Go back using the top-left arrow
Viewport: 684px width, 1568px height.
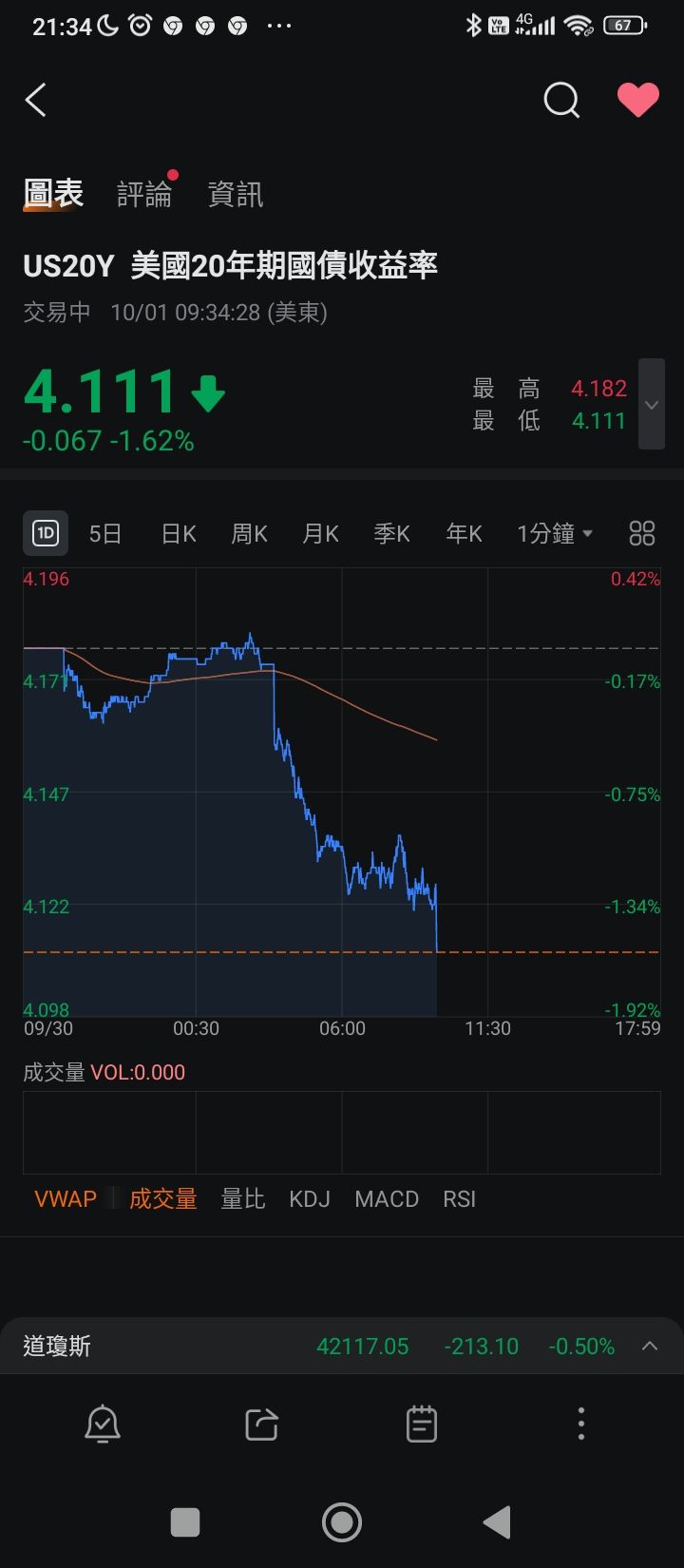(x=36, y=100)
